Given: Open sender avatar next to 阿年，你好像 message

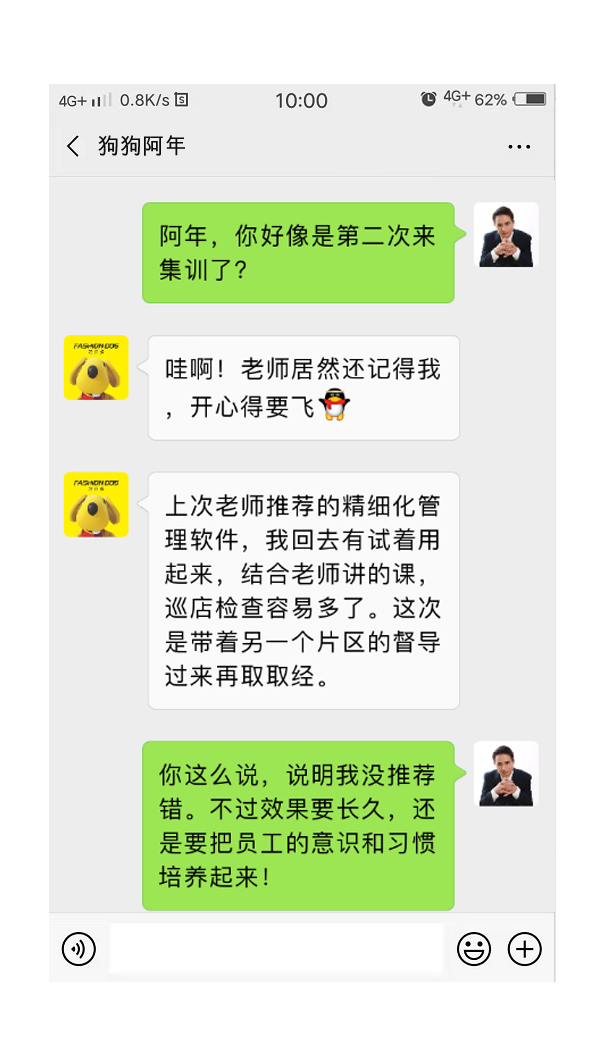Looking at the screenshot, I should (506, 235).
